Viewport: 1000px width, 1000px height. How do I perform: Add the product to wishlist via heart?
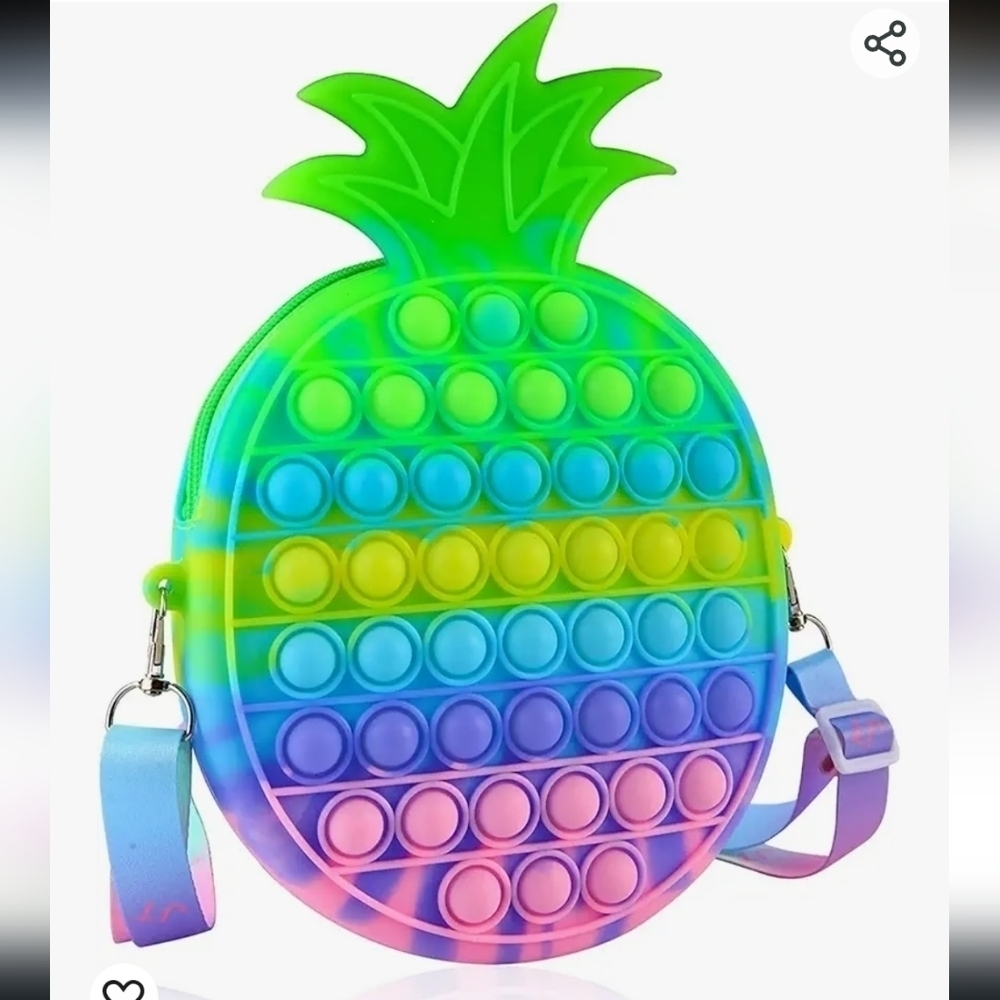tap(124, 987)
